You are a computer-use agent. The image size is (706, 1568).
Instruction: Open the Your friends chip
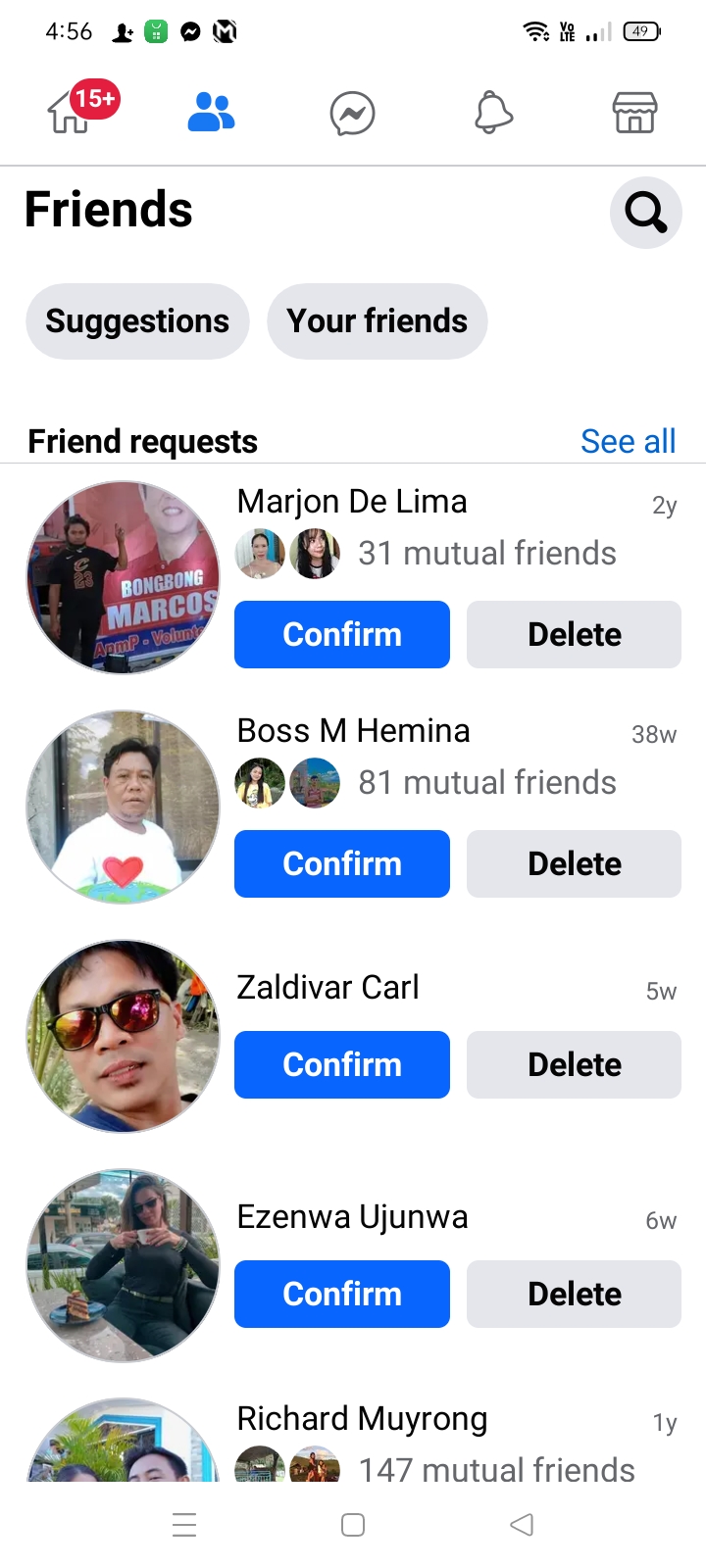coord(378,321)
